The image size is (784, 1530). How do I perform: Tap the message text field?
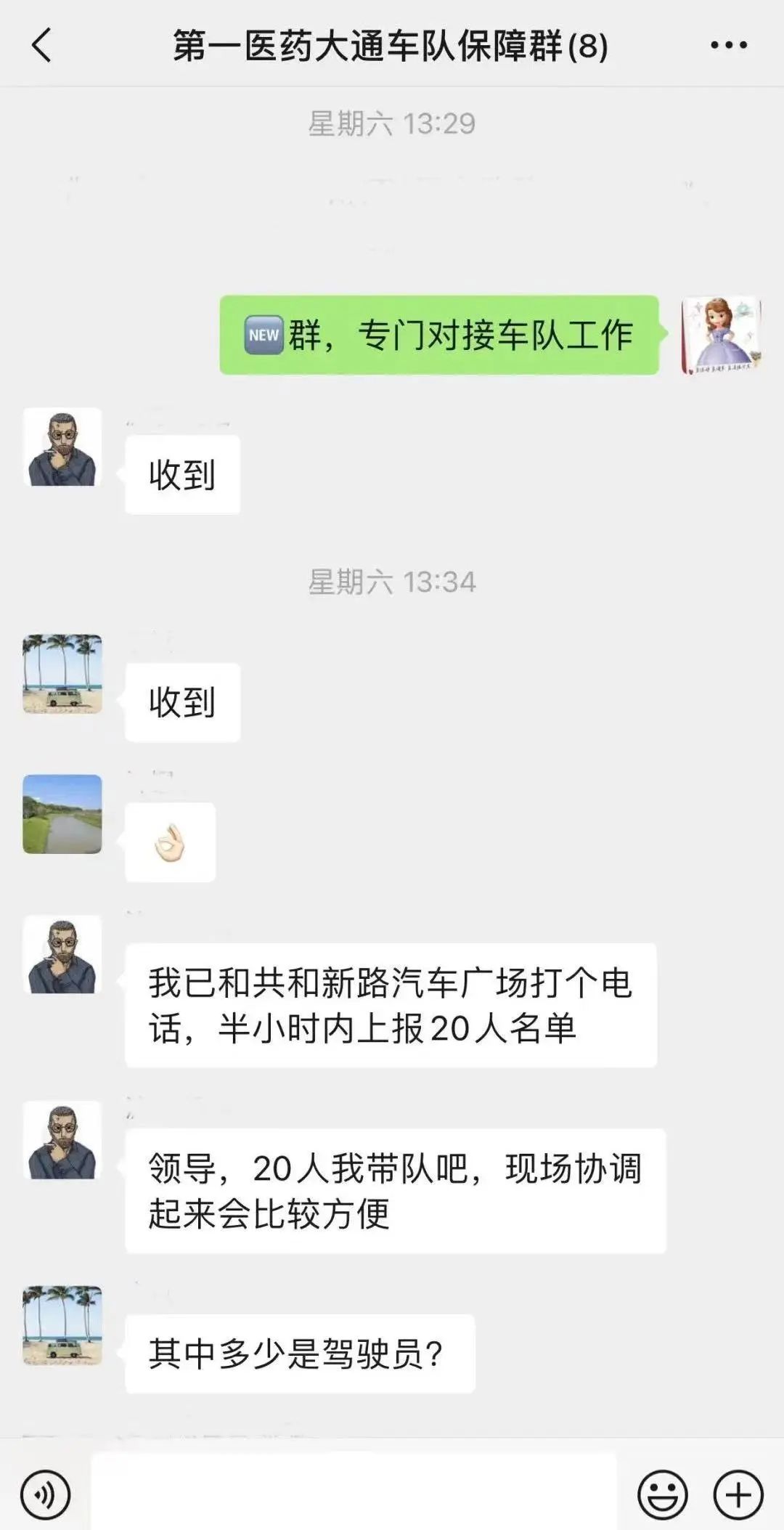(x=354, y=1492)
